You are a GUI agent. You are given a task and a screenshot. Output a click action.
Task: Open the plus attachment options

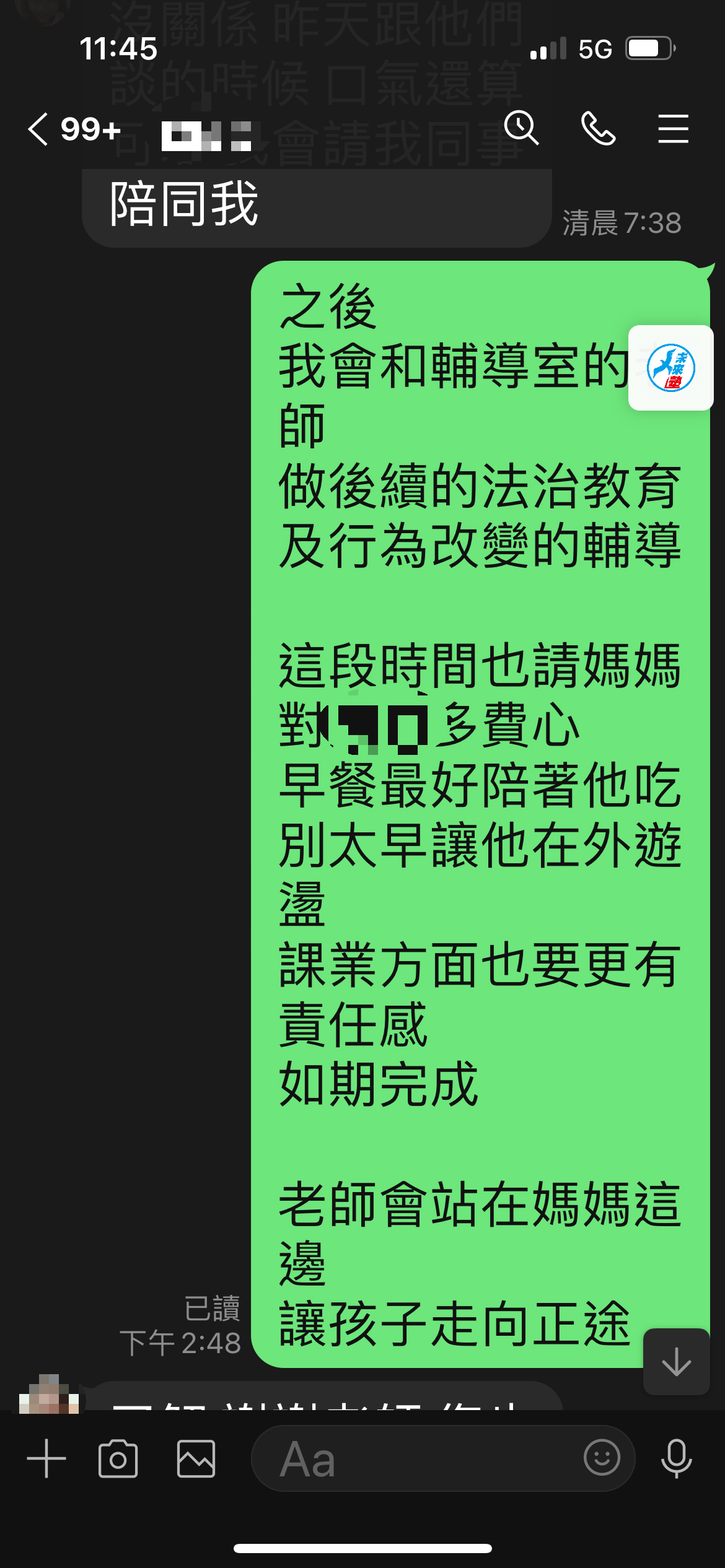point(46,1458)
